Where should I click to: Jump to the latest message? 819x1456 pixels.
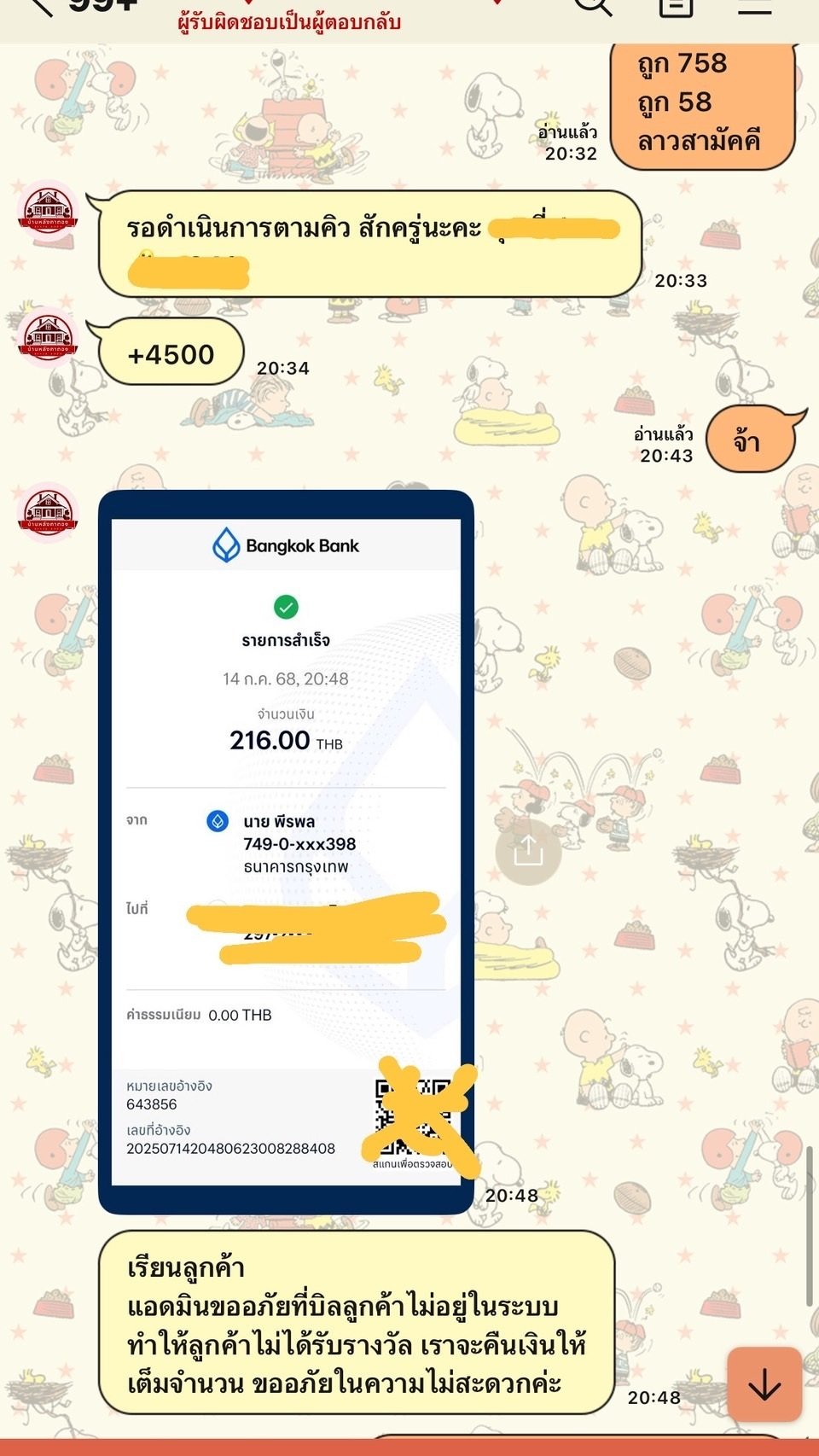[x=764, y=1383]
